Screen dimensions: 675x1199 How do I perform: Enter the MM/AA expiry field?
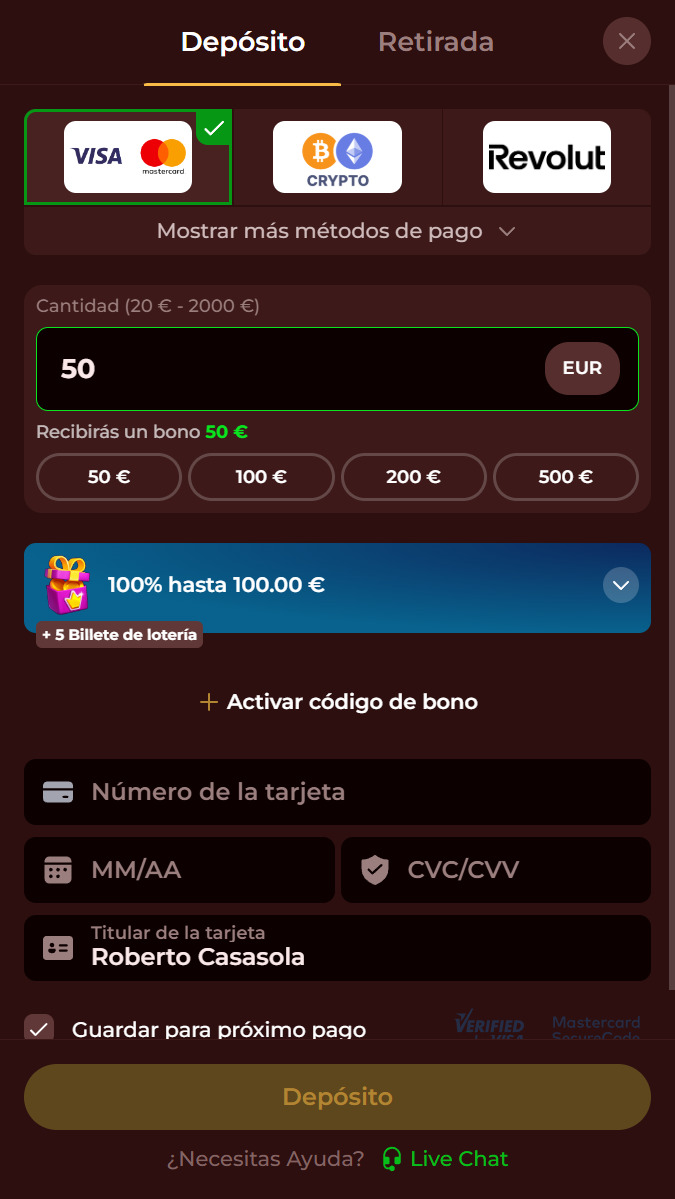pyautogui.click(x=180, y=869)
